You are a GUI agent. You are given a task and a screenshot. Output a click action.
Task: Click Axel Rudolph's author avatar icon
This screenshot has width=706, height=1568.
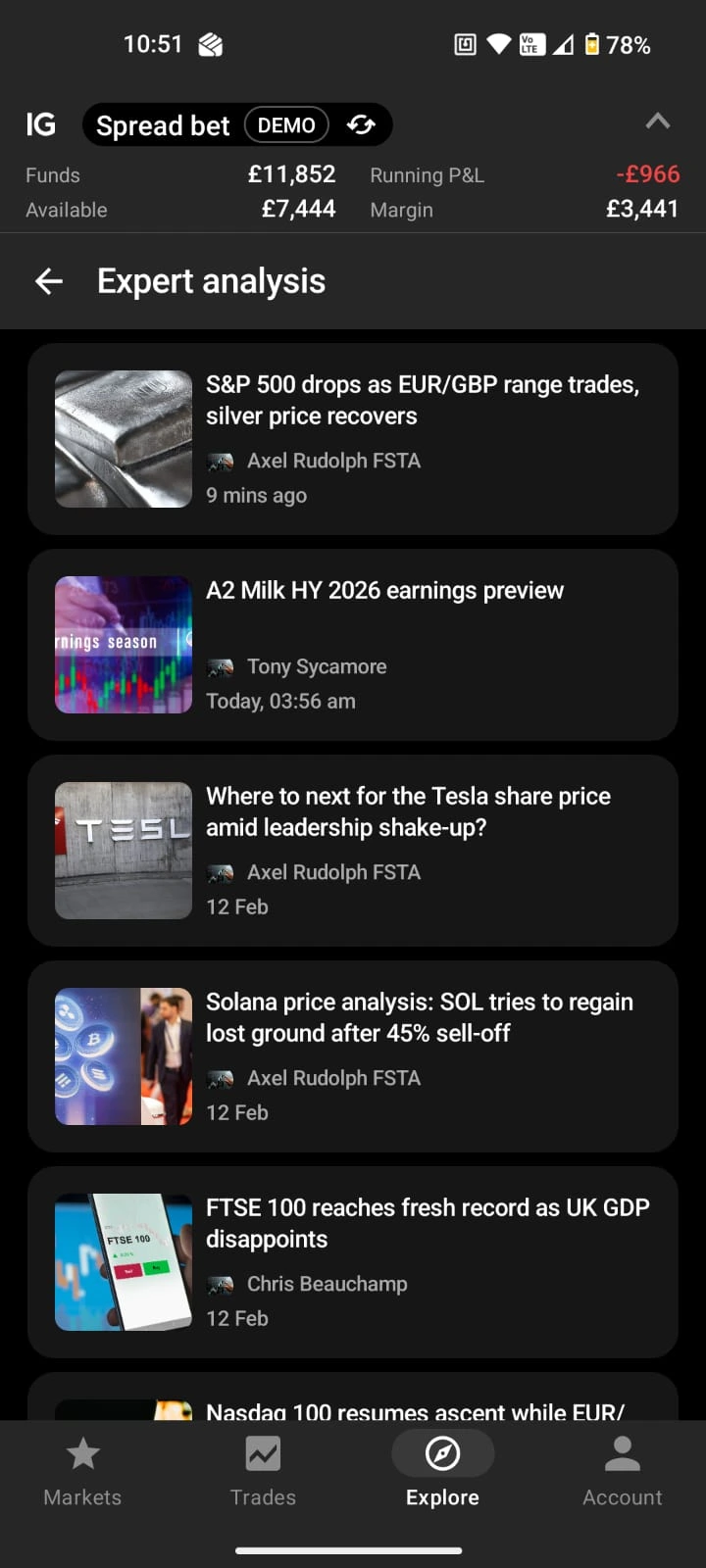220,461
